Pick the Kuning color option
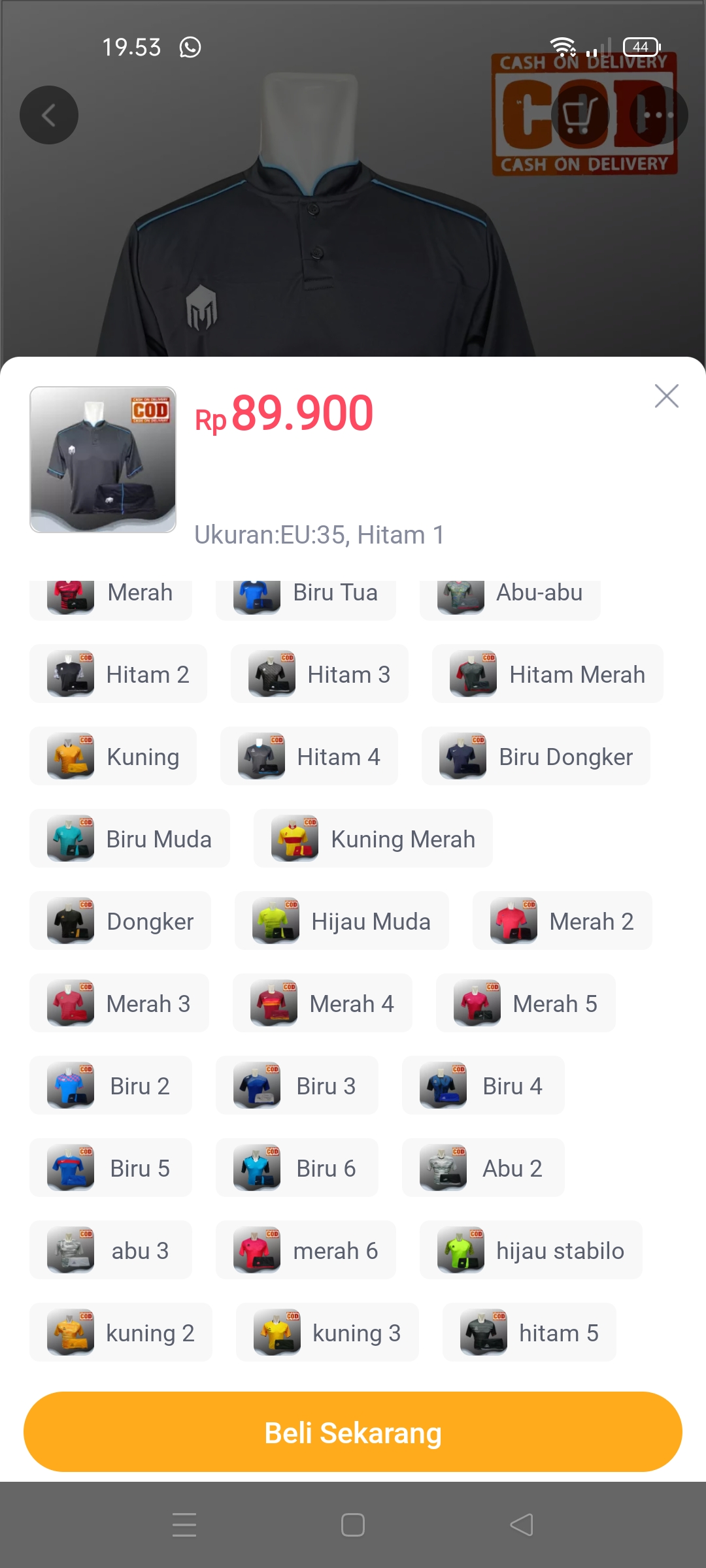Screen dimensions: 706x1568 click(113, 757)
